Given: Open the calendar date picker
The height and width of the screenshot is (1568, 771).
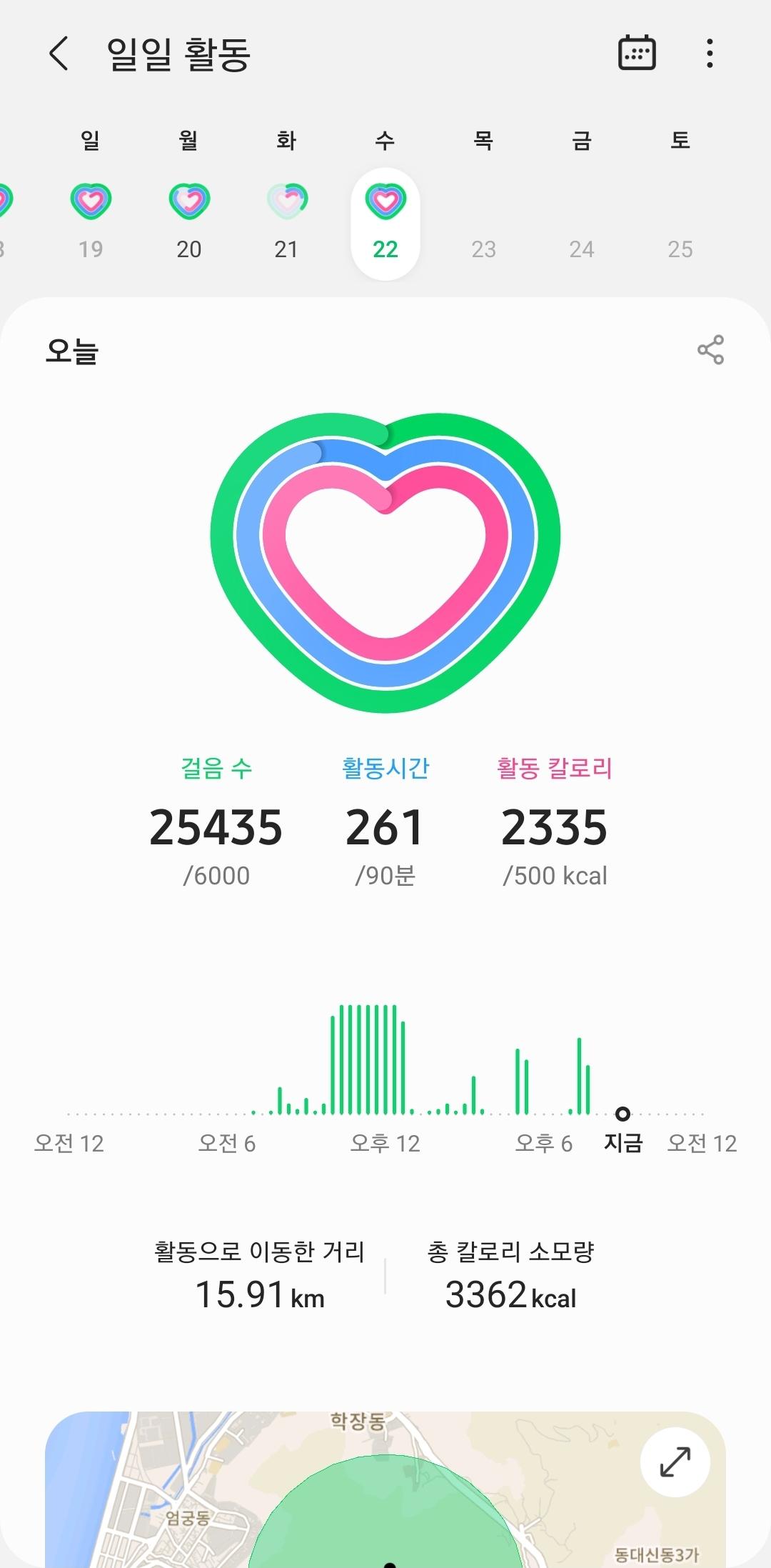Looking at the screenshot, I should click(636, 54).
